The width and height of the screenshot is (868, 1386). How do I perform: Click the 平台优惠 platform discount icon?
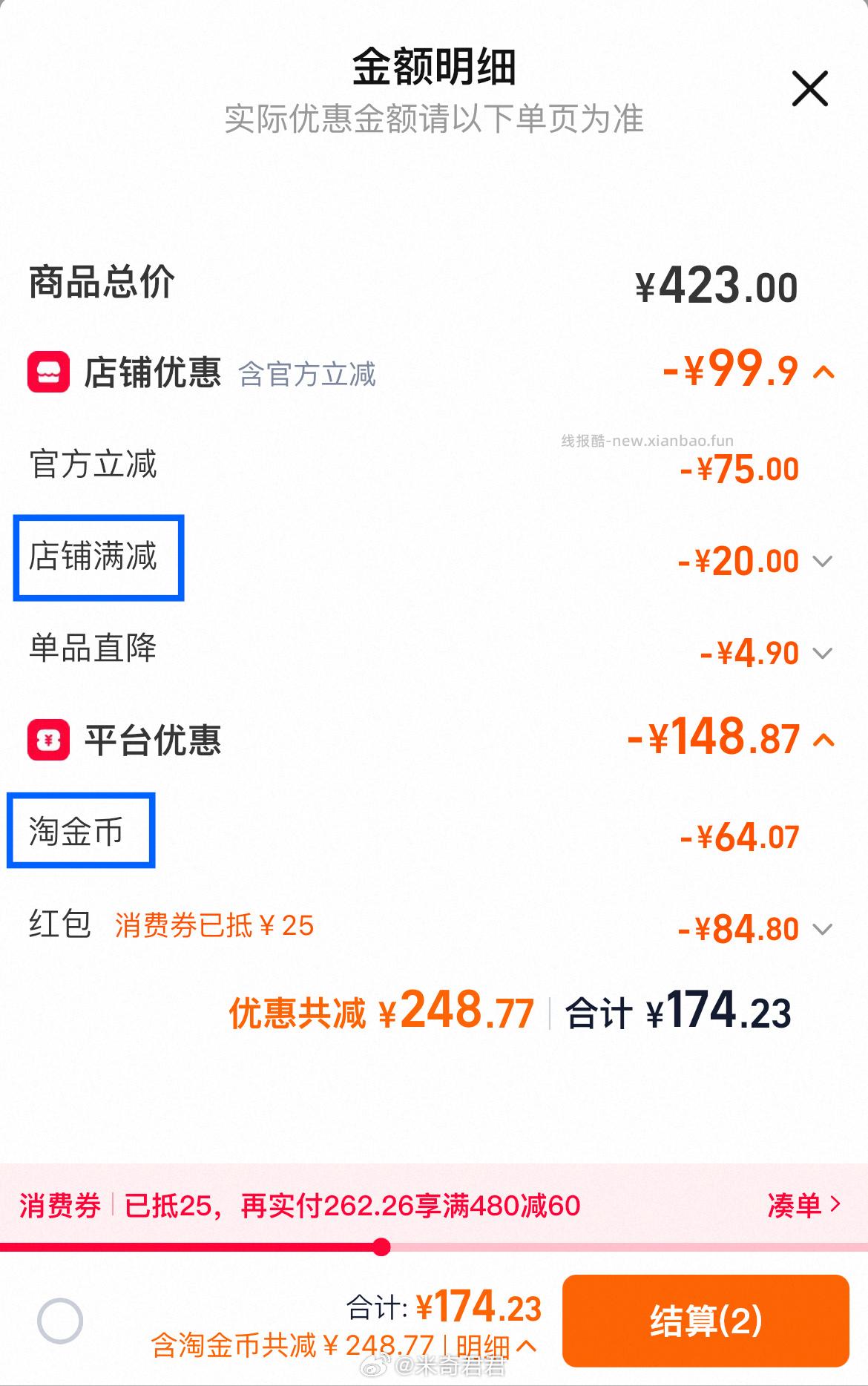(47, 740)
